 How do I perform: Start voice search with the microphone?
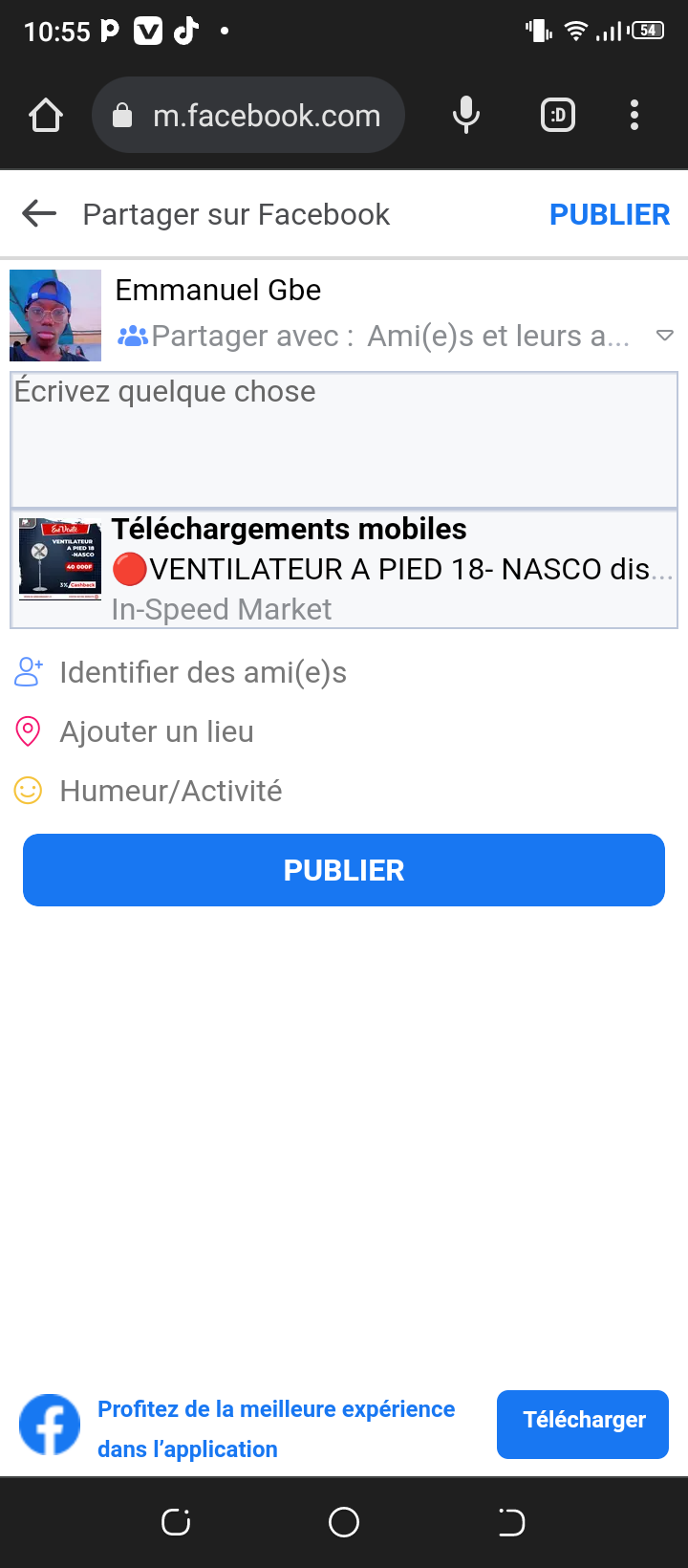[466, 116]
